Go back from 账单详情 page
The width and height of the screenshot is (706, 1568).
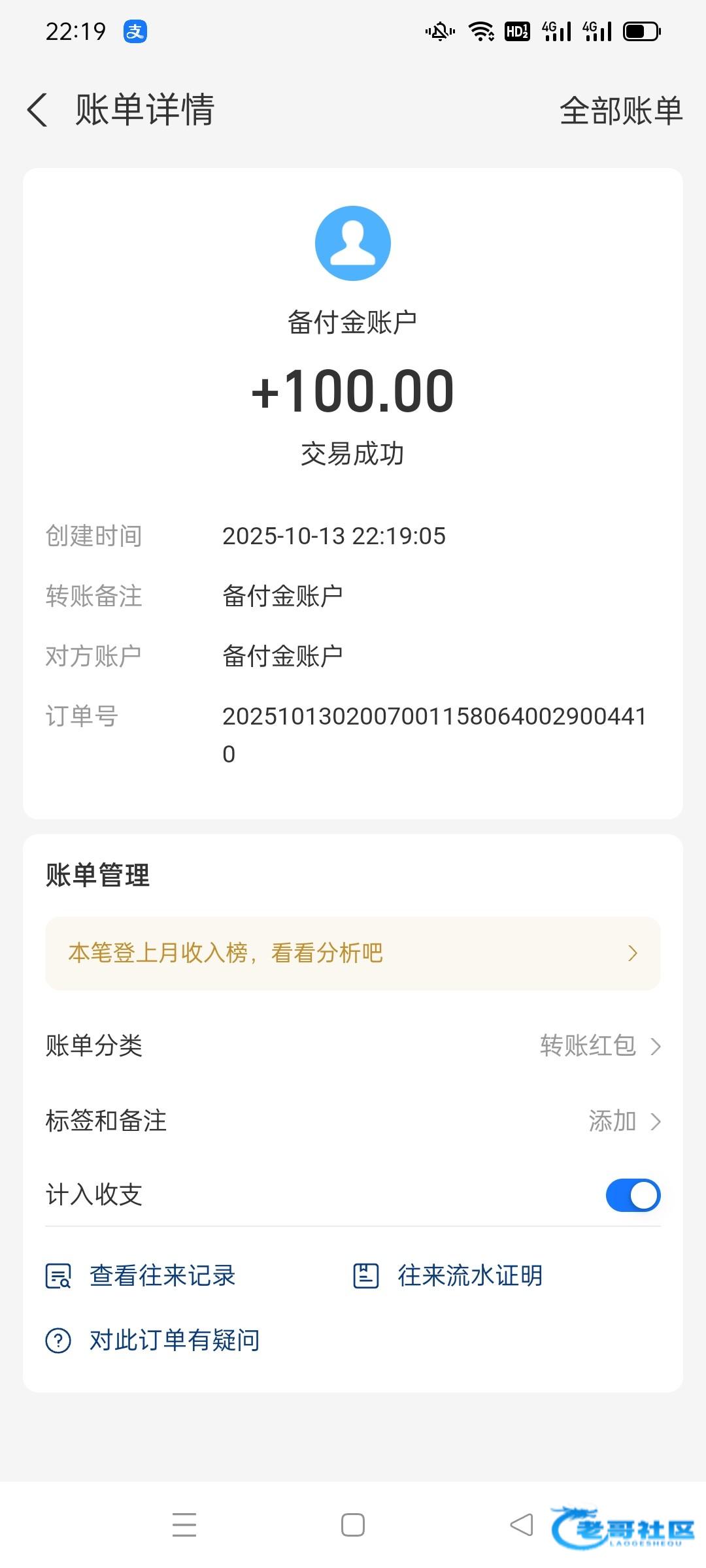coord(38,110)
